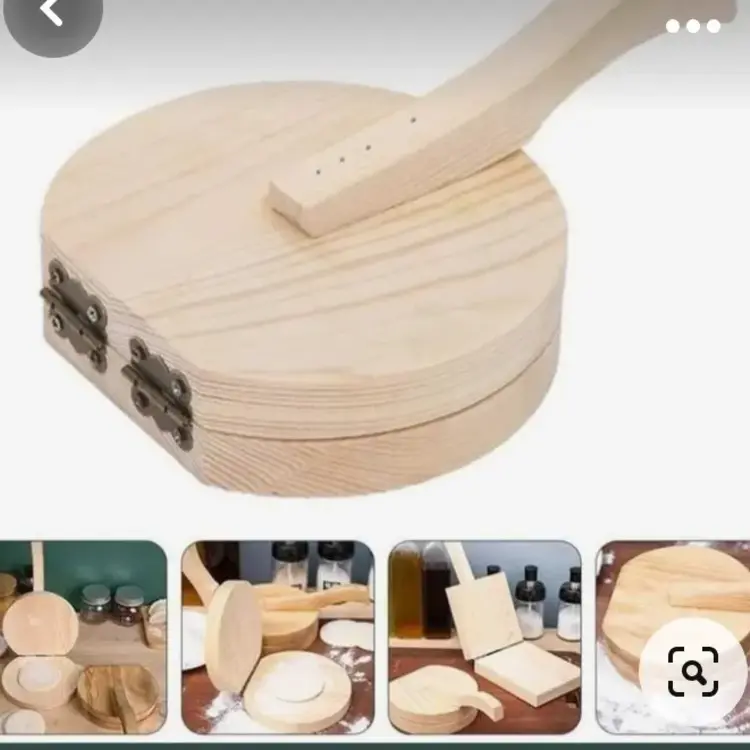Open thumbnail showing square wooden press
750x750 pixels.
[484, 637]
